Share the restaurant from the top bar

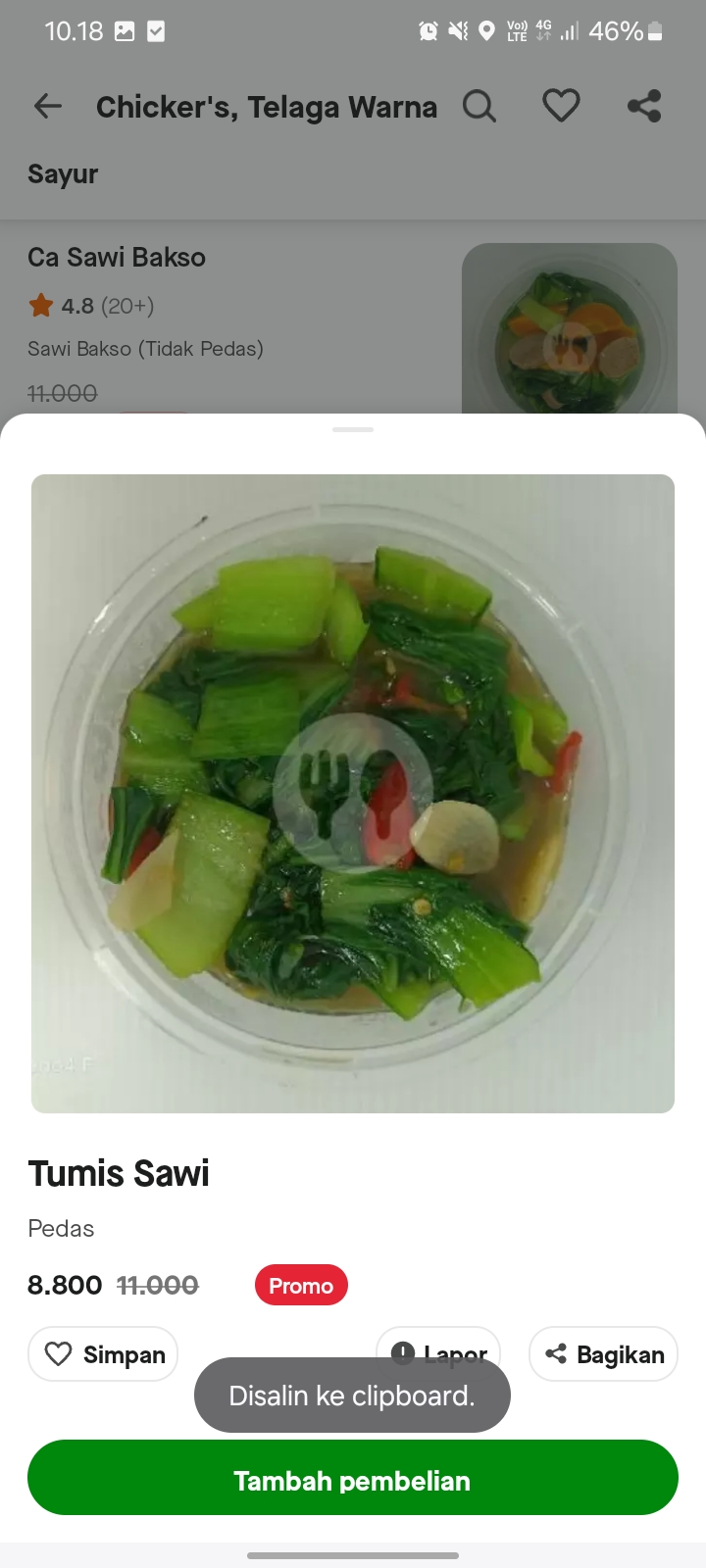(x=644, y=106)
